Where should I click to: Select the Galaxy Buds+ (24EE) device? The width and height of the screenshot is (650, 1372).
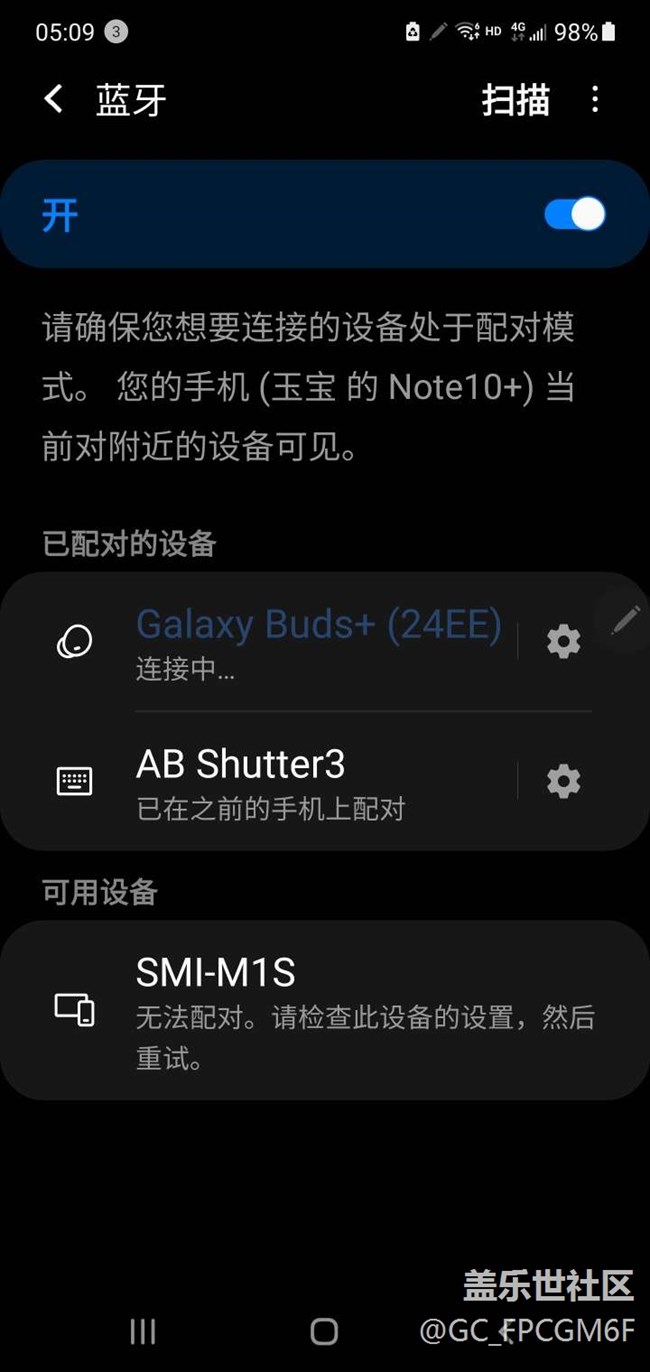tap(318, 640)
